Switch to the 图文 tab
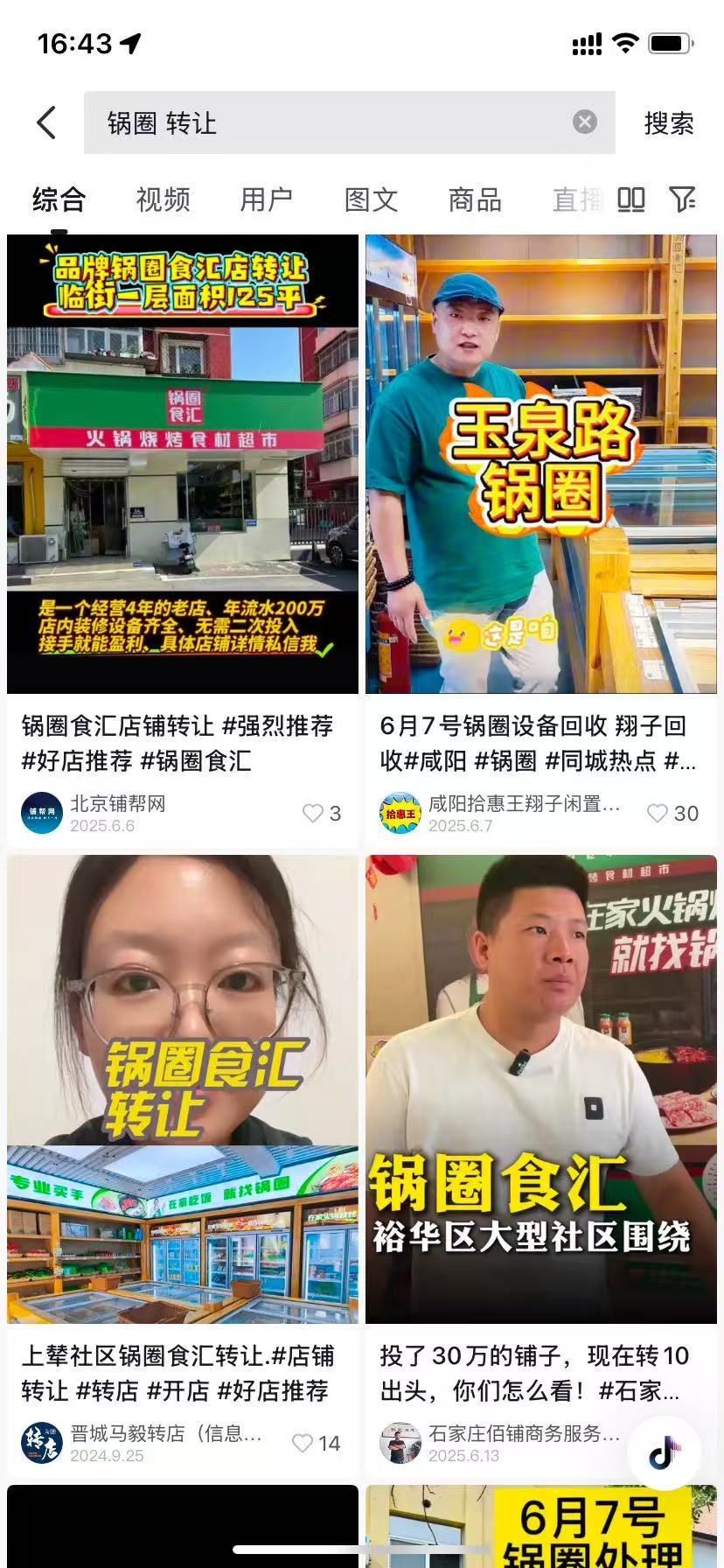This screenshot has height=1568, width=724. [x=371, y=199]
